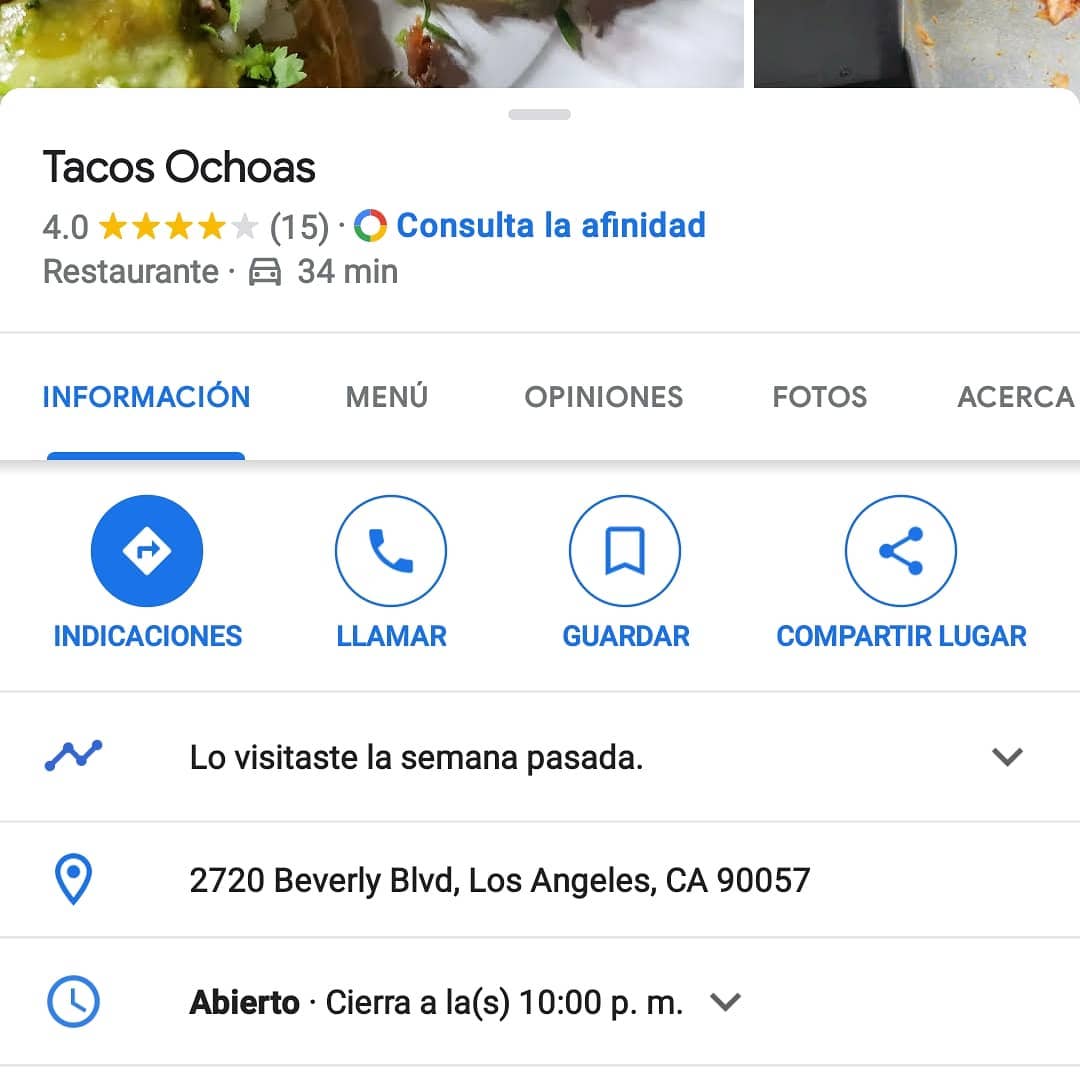Switch to the Menú tab

point(386,397)
